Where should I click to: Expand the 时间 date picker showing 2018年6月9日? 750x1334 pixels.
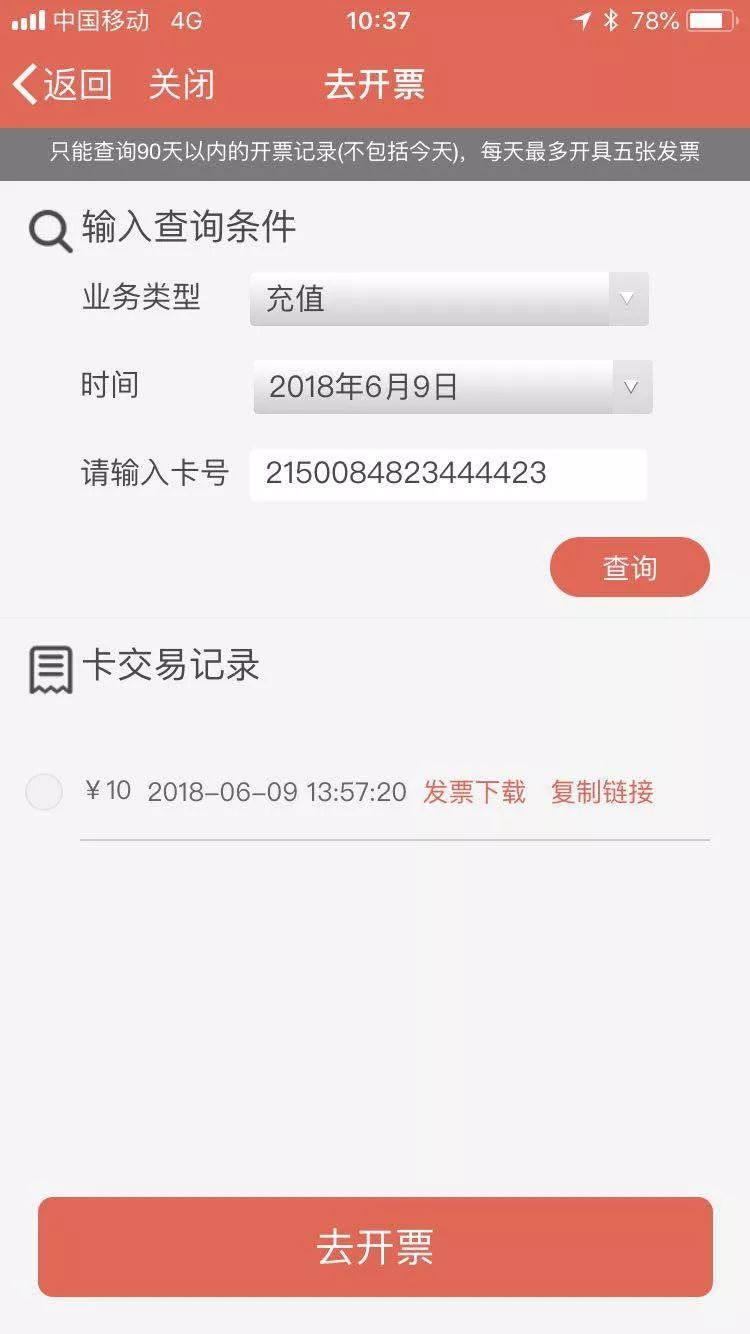452,387
